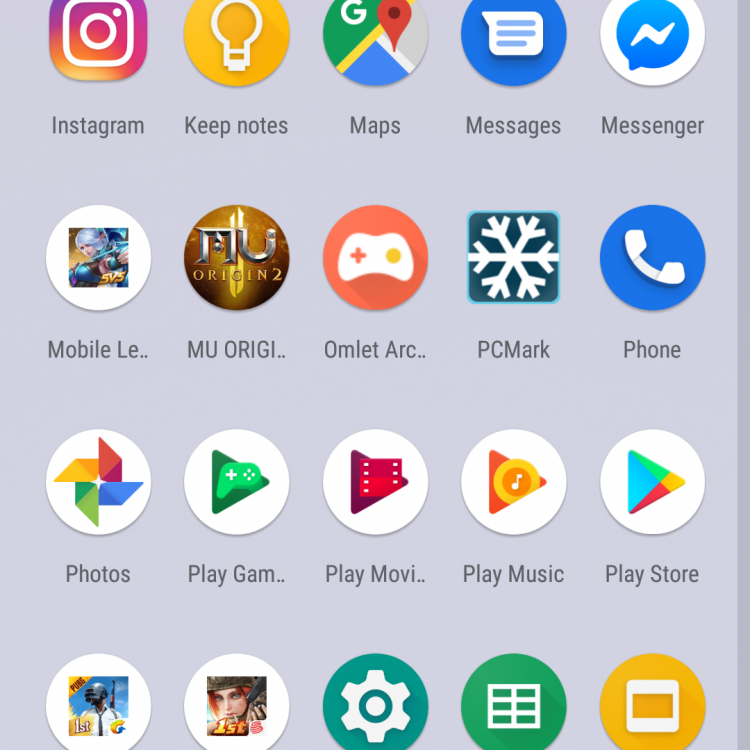Launch the PUBG Mobile game

(x=98, y=704)
